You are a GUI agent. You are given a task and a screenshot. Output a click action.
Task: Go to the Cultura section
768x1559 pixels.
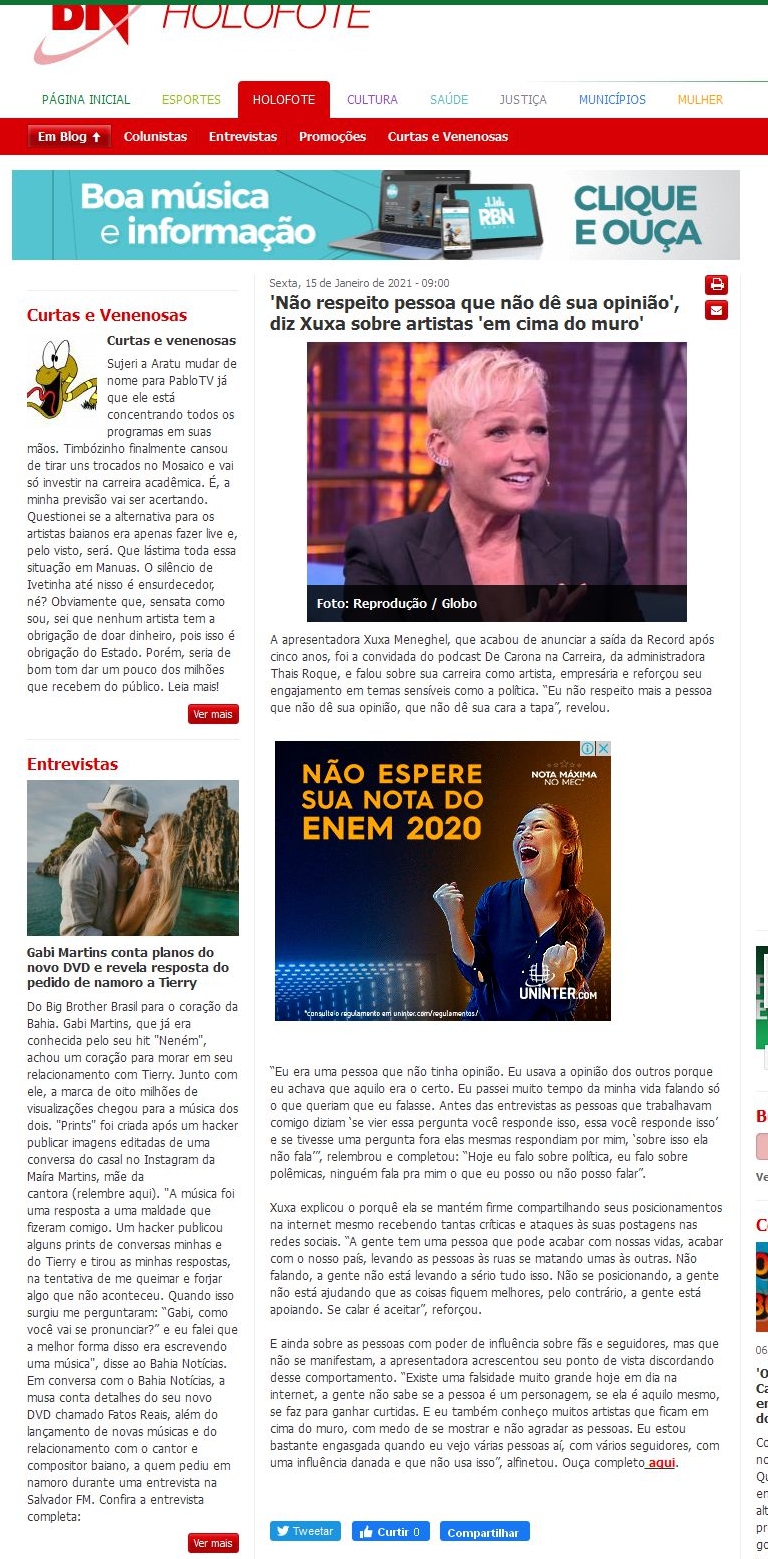point(372,100)
